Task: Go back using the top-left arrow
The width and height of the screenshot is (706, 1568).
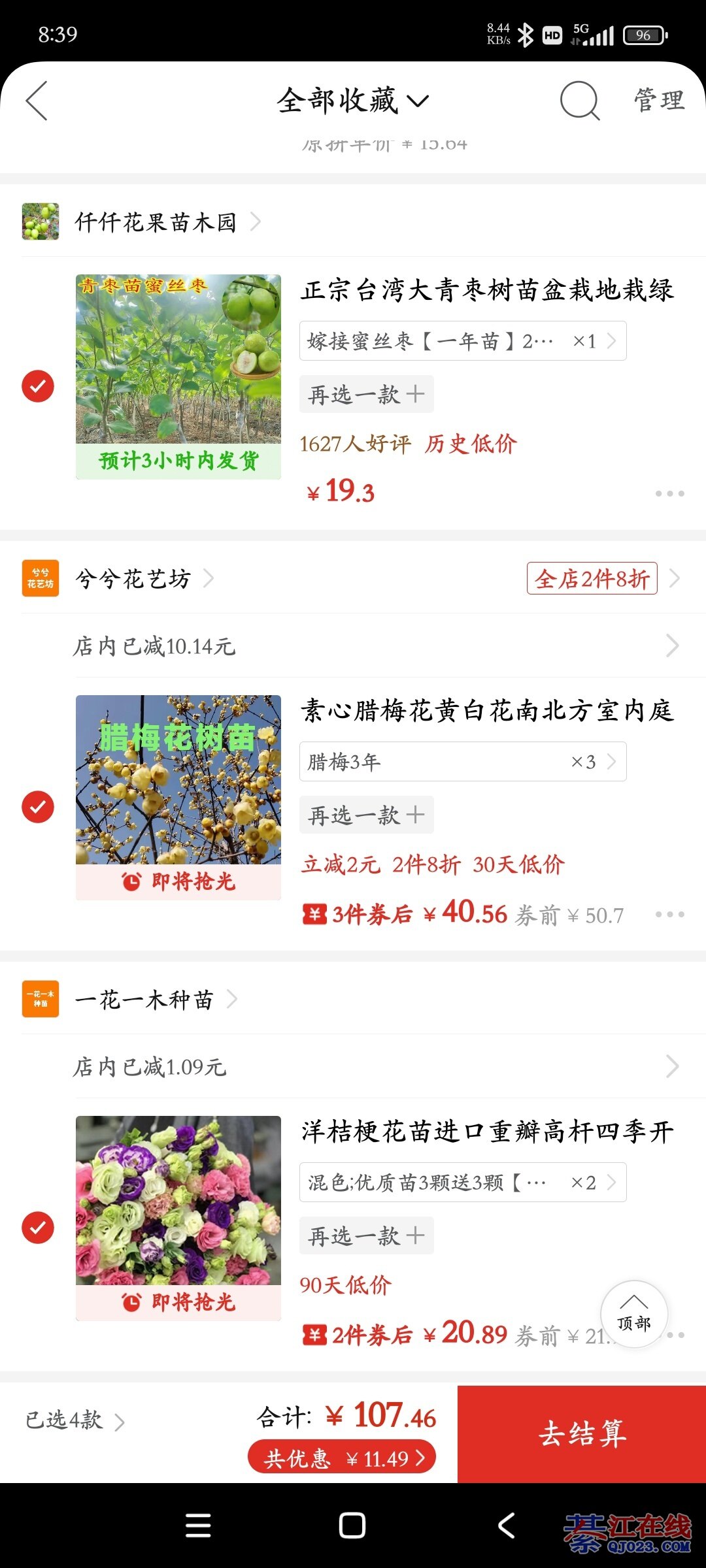Action: click(x=37, y=101)
